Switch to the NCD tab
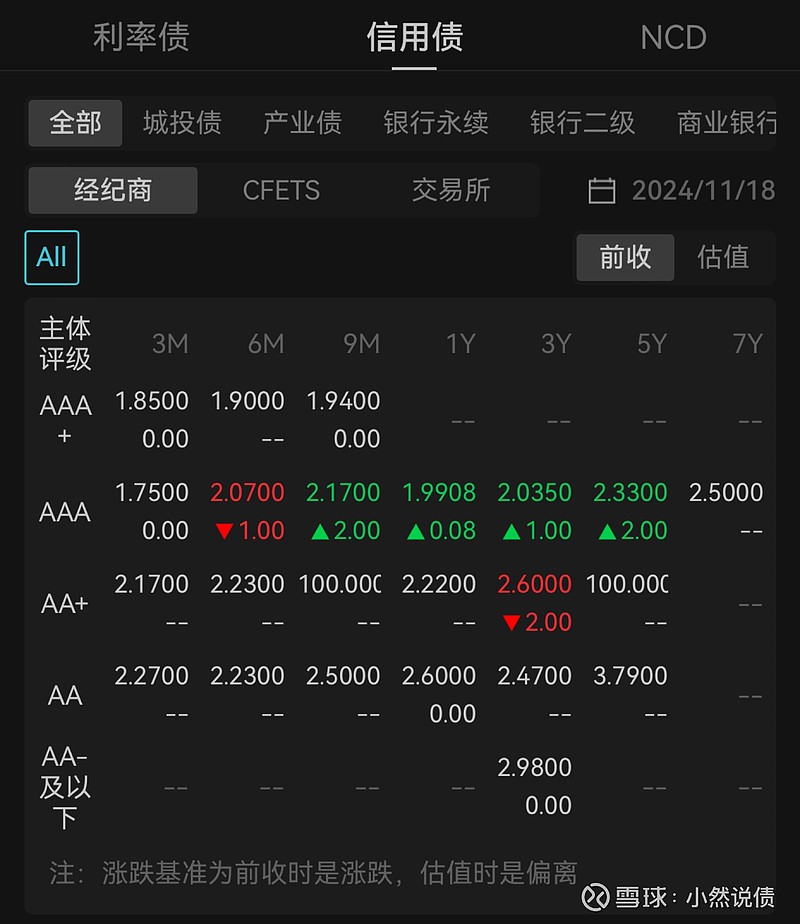The image size is (800, 924). pyautogui.click(x=673, y=37)
